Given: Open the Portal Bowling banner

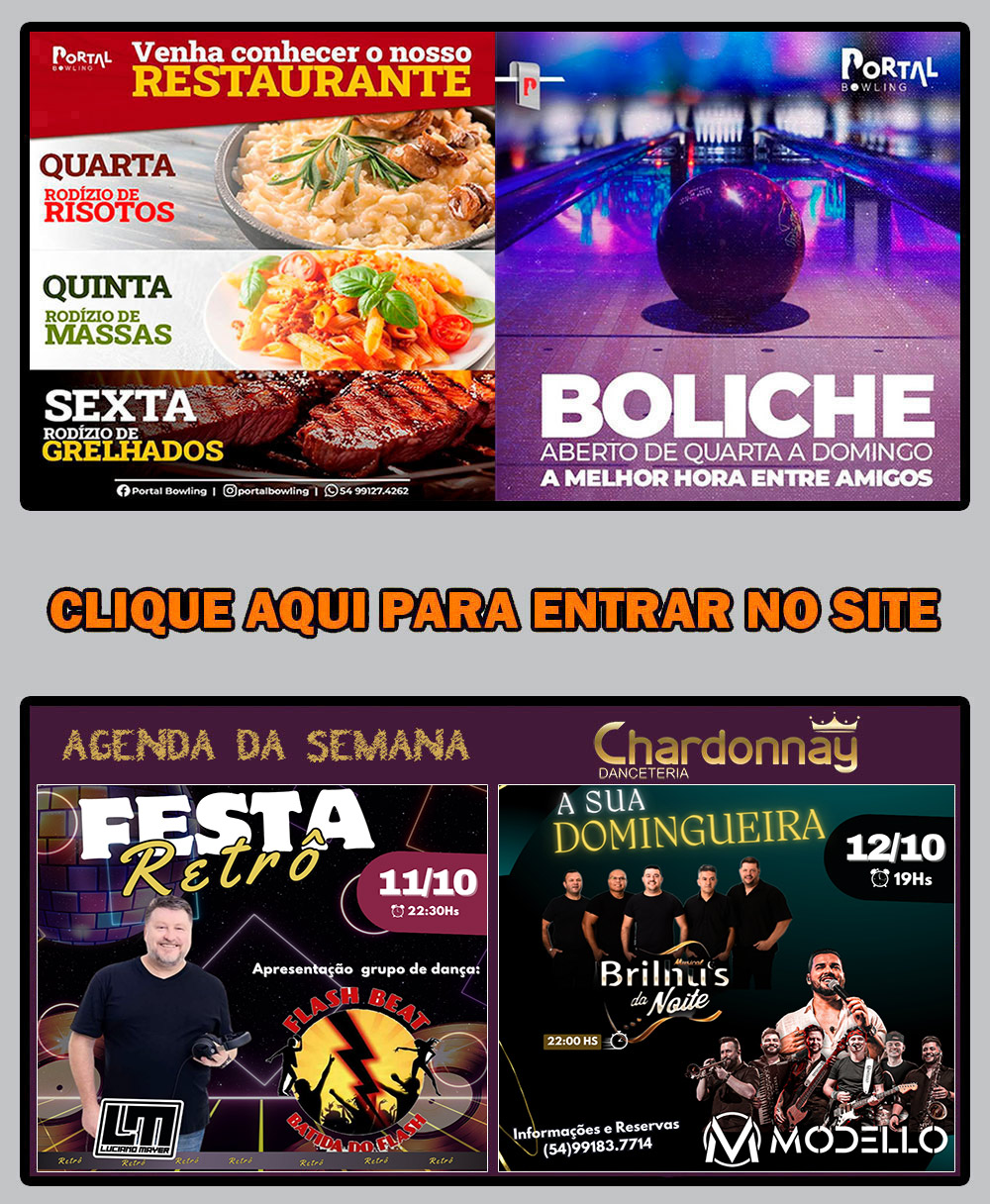Looking at the screenshot, I should coord(494,265).
